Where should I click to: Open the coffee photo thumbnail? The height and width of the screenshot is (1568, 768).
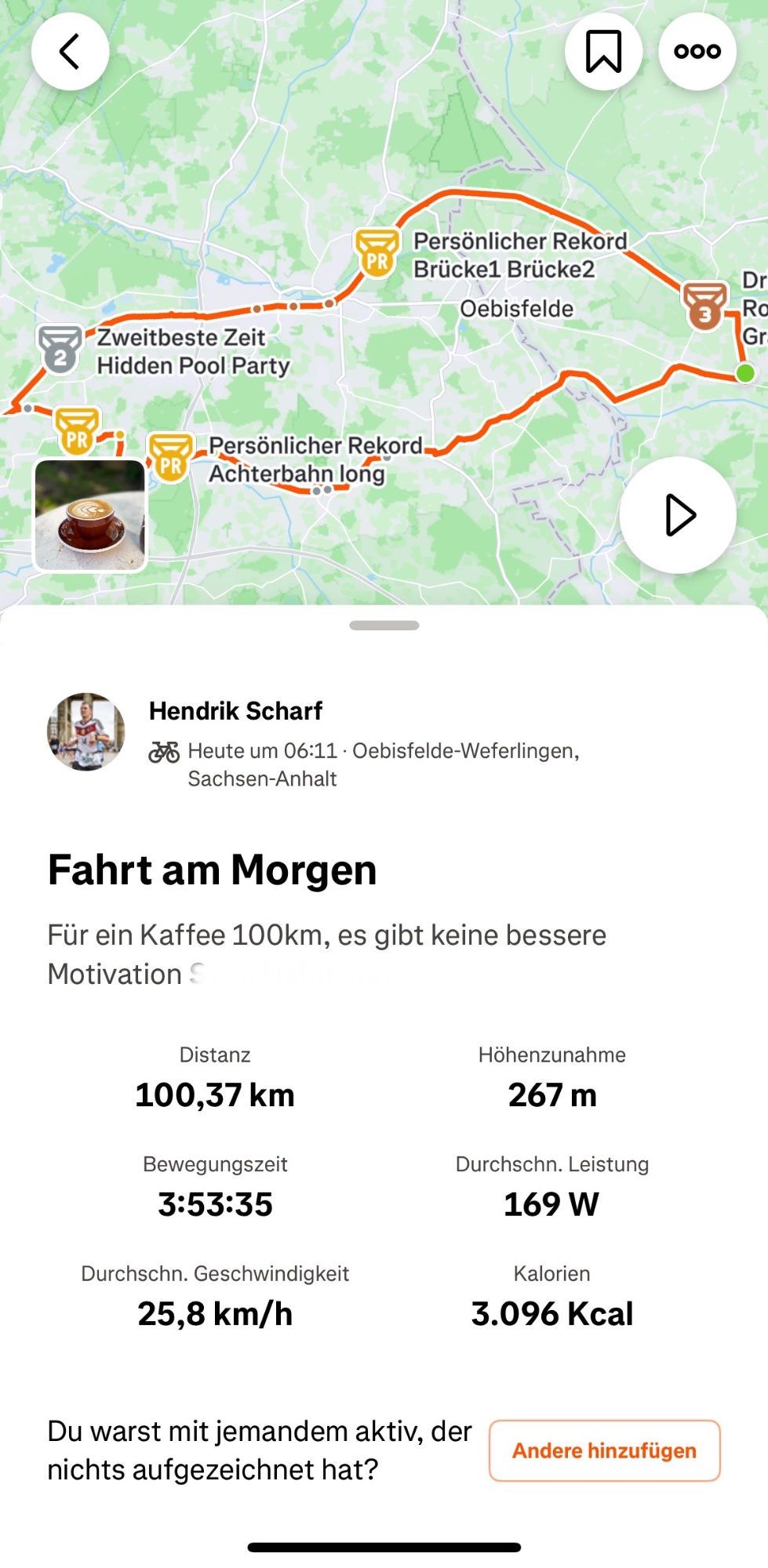[x=90, y=514]
